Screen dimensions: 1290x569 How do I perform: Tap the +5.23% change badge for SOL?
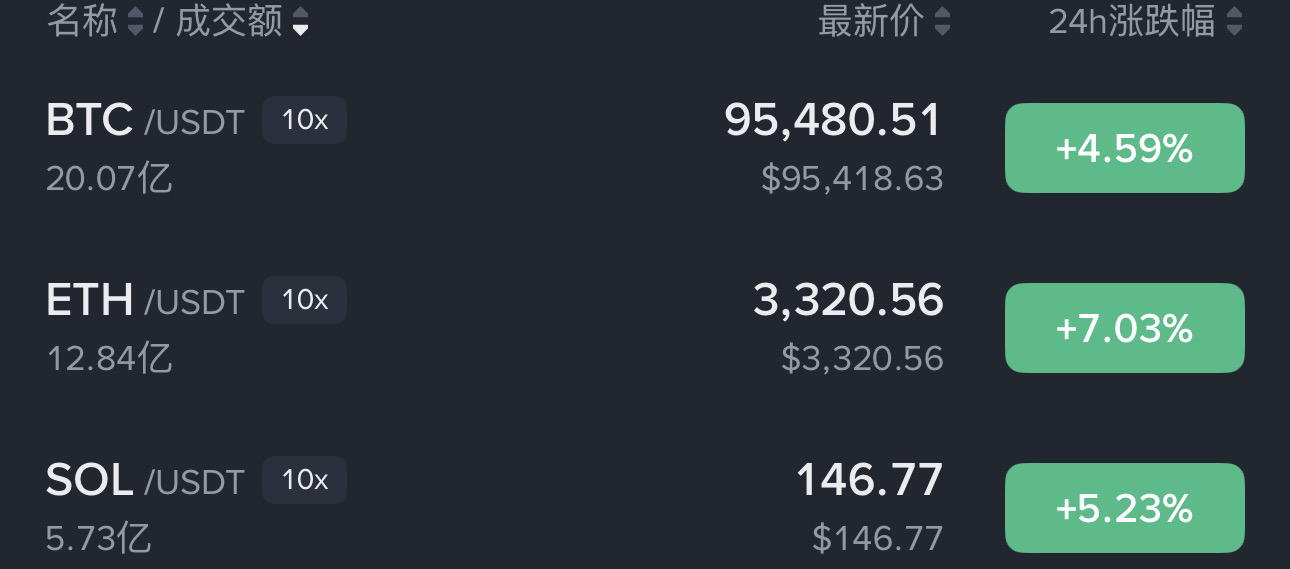[1124, 508]
